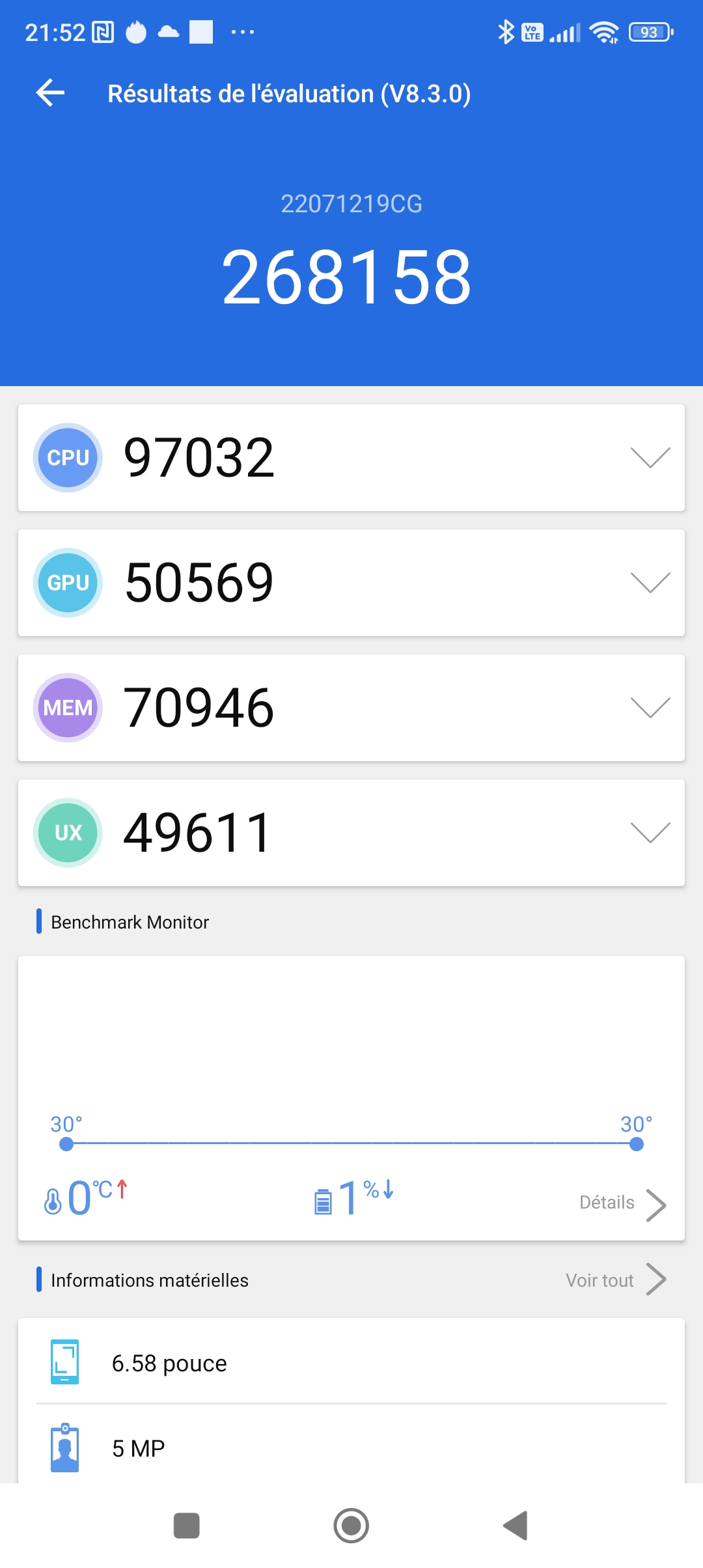Open recent apps from navigation bar

tap(187, 1525)
